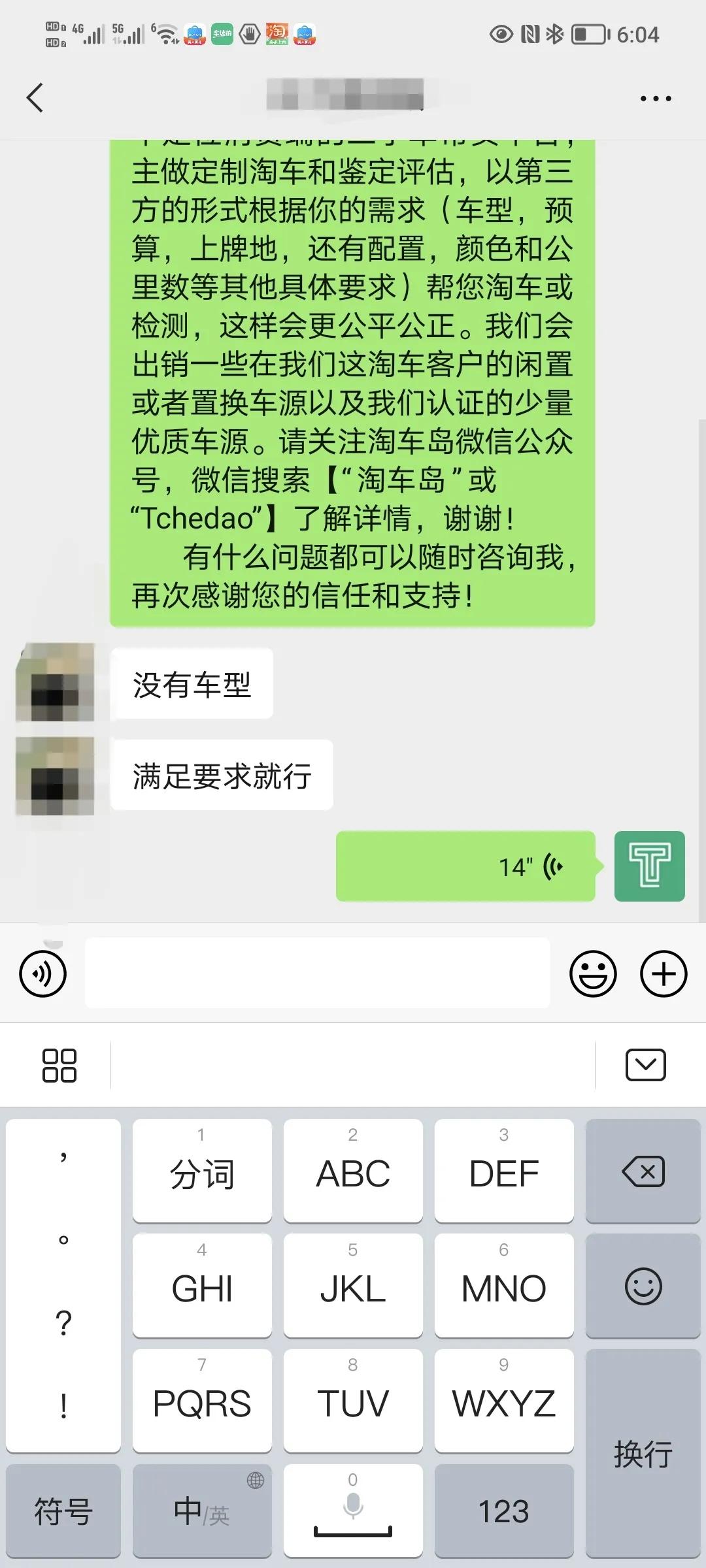Open the chat's three-dot menu
This screenshot has height=1568, width=706.
pos(656,99)
